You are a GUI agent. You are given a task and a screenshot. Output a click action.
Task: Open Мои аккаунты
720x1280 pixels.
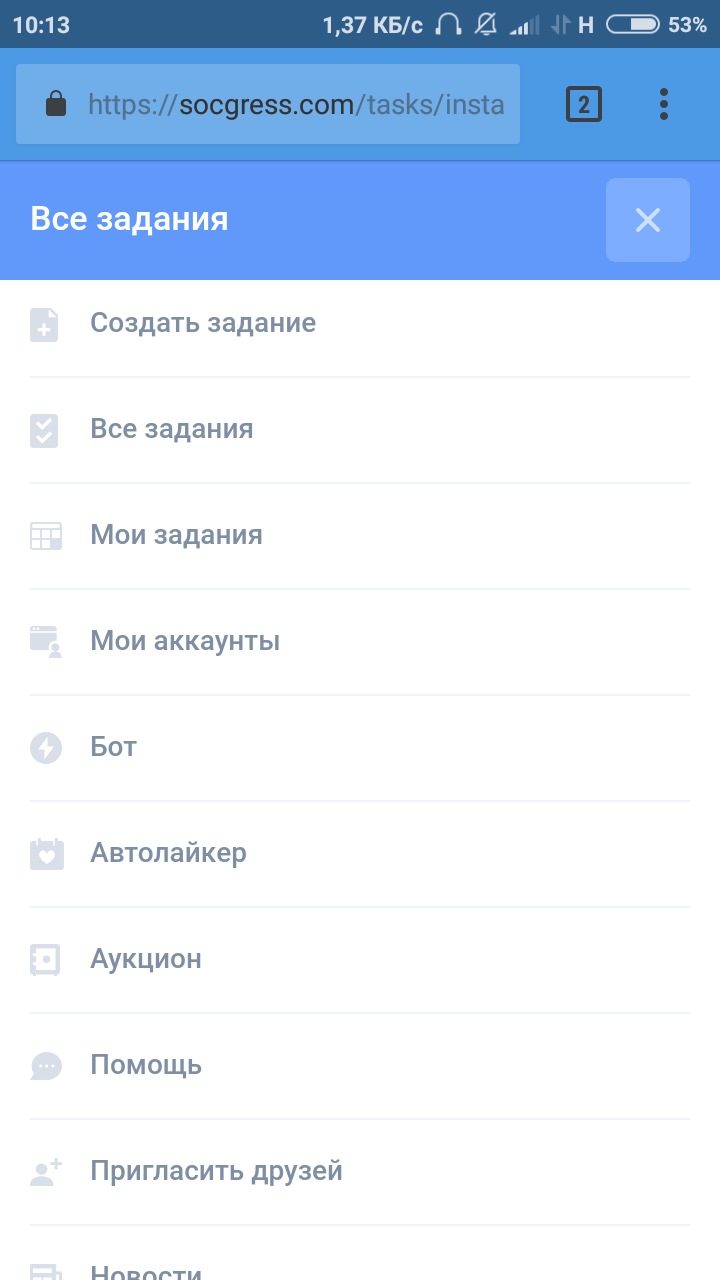click(185, 641)
